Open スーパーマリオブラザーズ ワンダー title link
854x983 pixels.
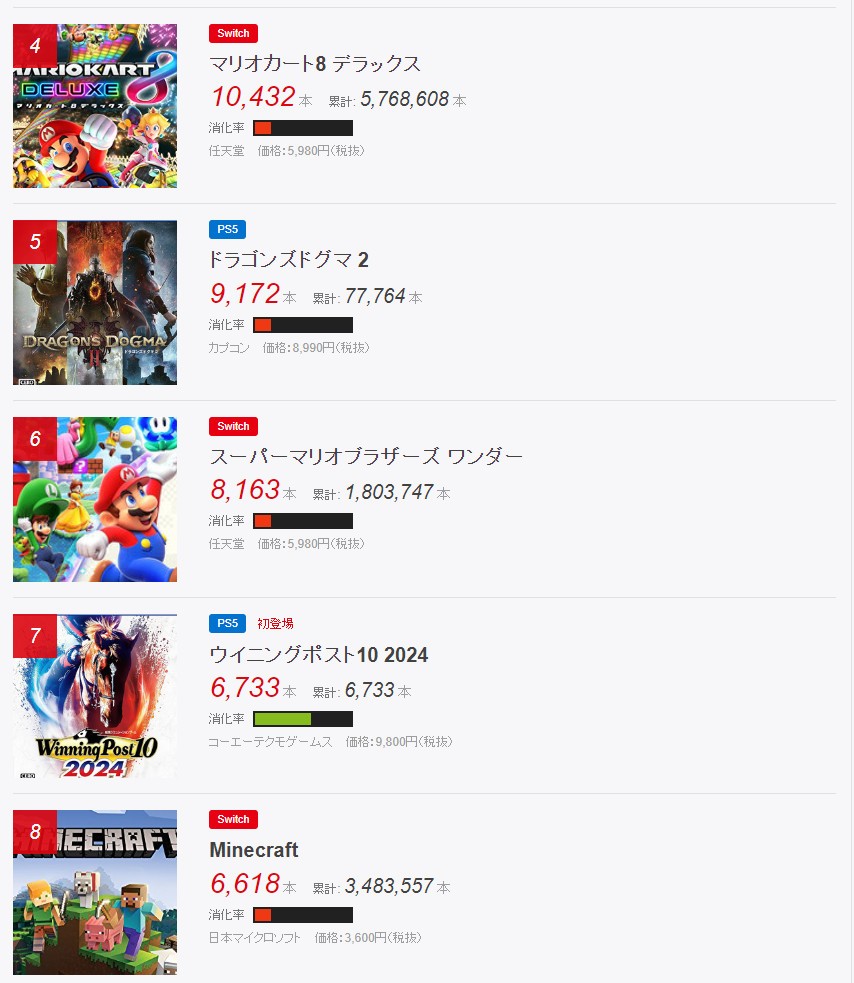366,457
